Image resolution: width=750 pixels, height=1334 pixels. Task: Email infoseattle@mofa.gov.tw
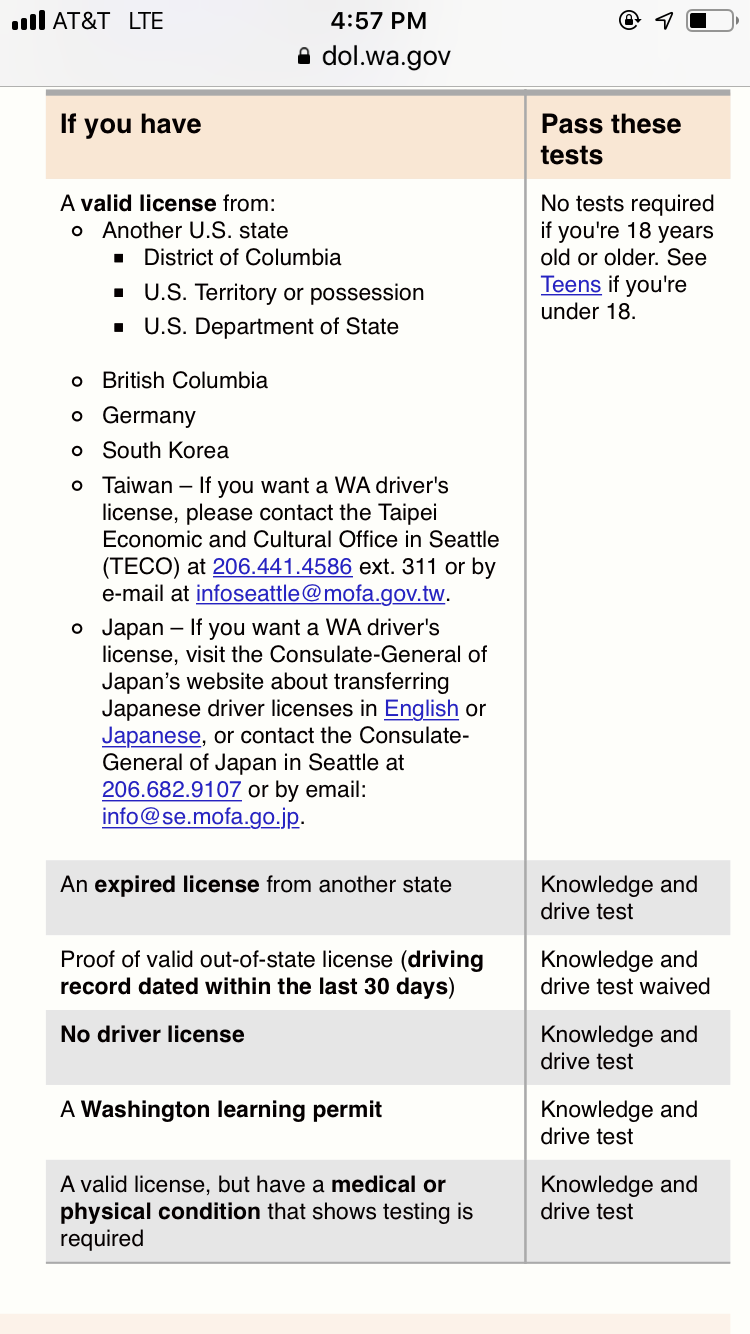[321, 593]
